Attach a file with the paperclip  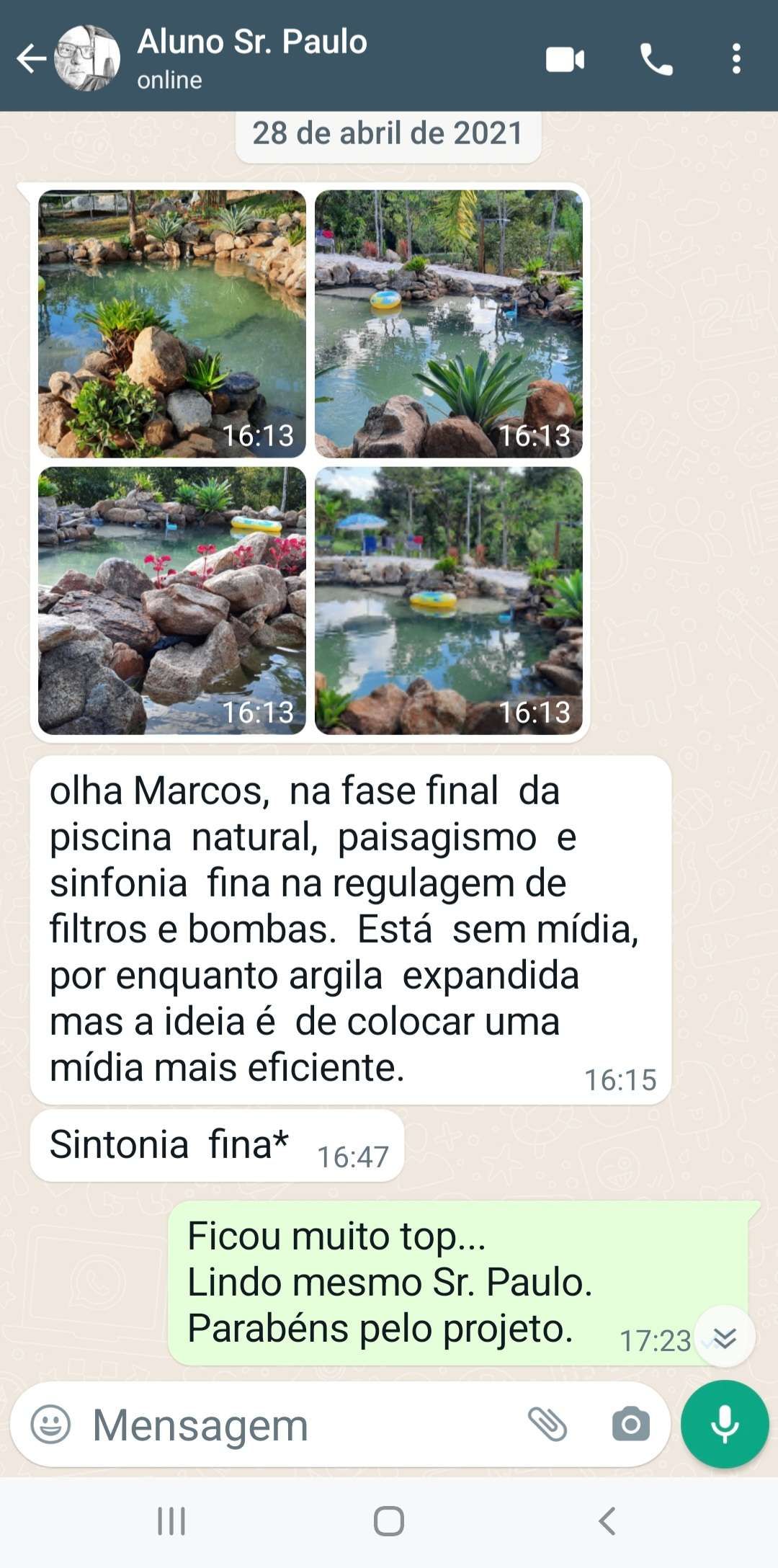(x=547, y=1425)
